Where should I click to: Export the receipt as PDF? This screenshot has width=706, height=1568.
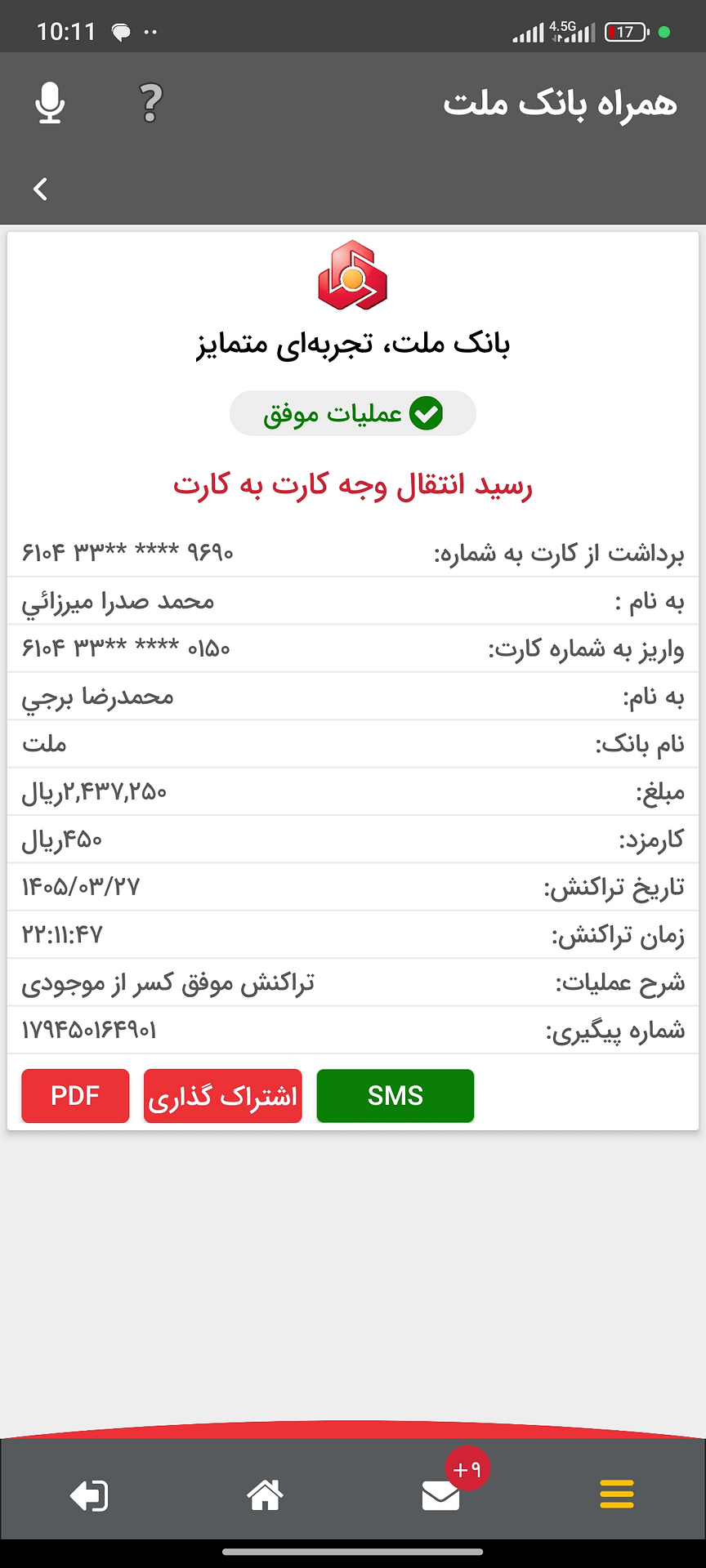(x=75, y=1096)
